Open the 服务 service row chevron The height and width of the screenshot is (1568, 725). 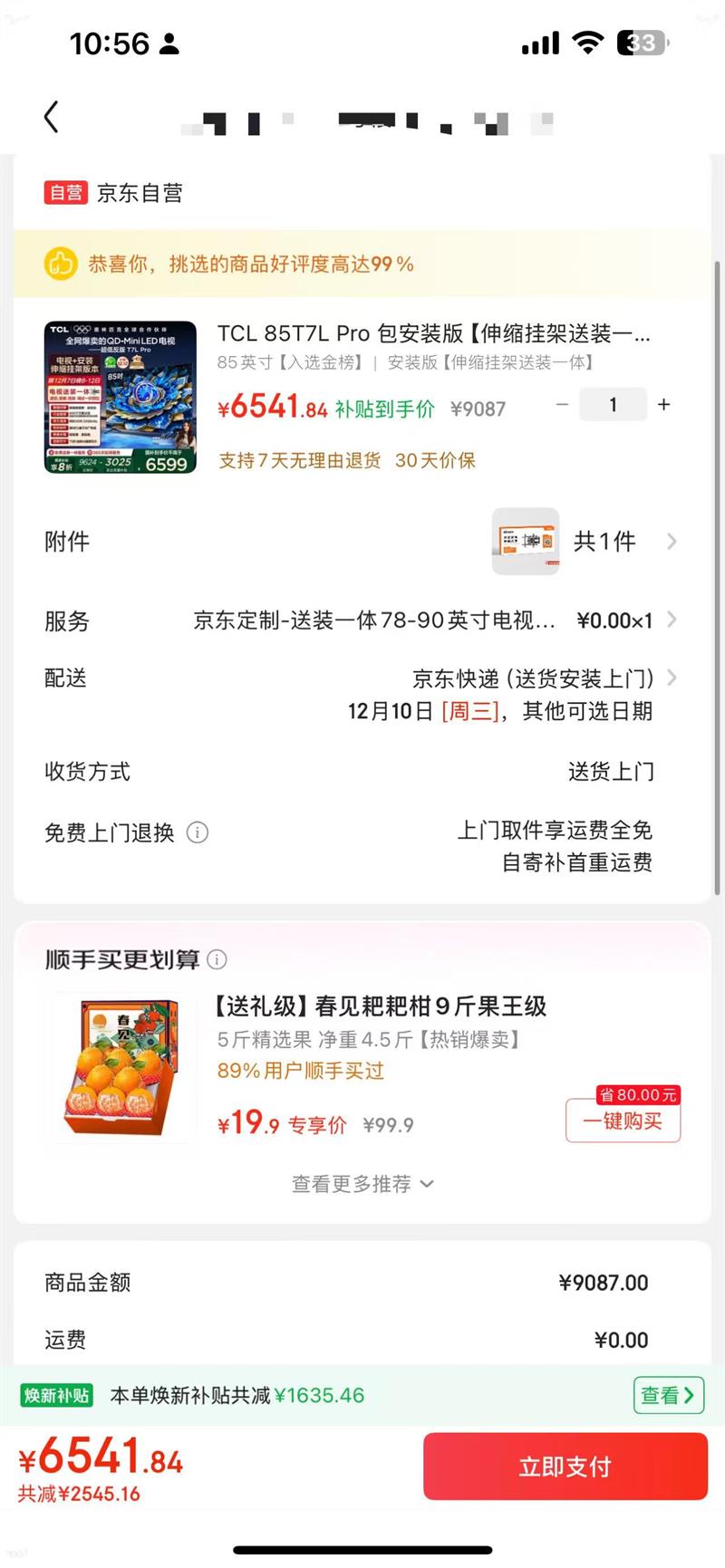point(672,620)
